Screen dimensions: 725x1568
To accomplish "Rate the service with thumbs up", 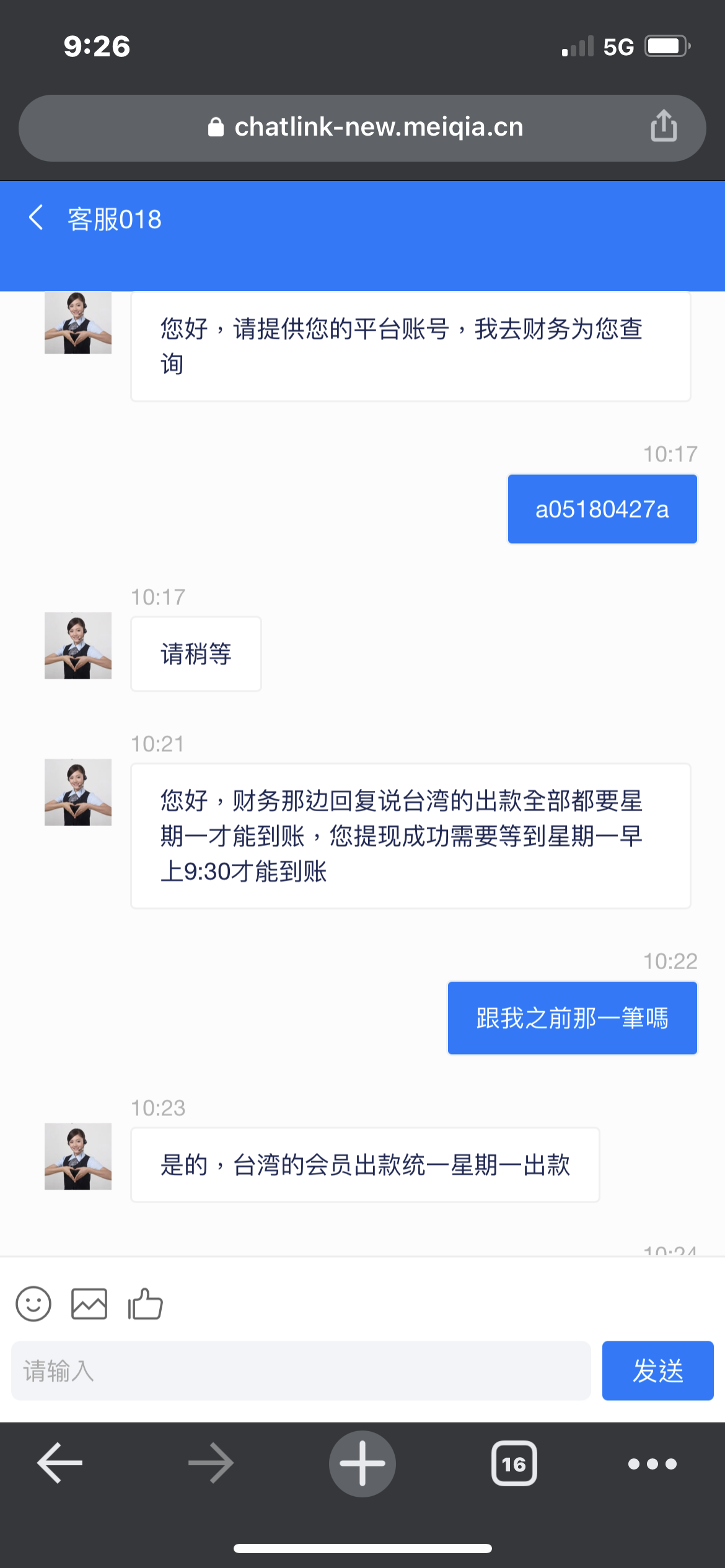I will coord(145,1304).
